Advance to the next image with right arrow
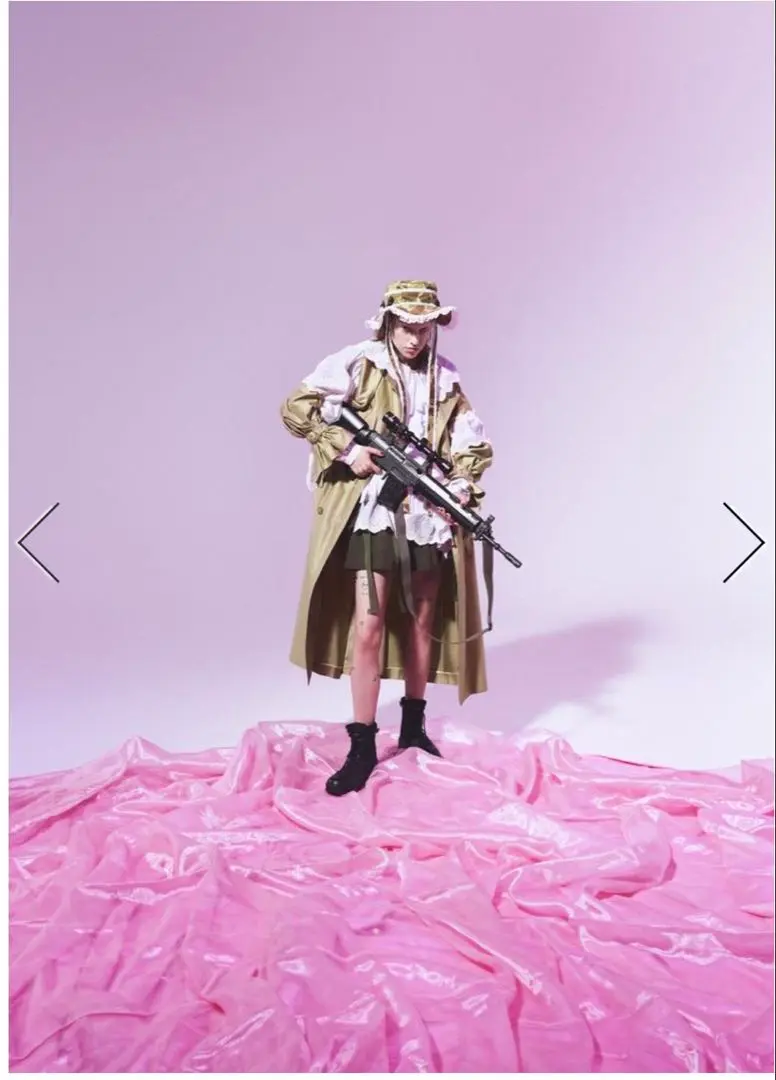776x1080 pixels. coord(742,542)
